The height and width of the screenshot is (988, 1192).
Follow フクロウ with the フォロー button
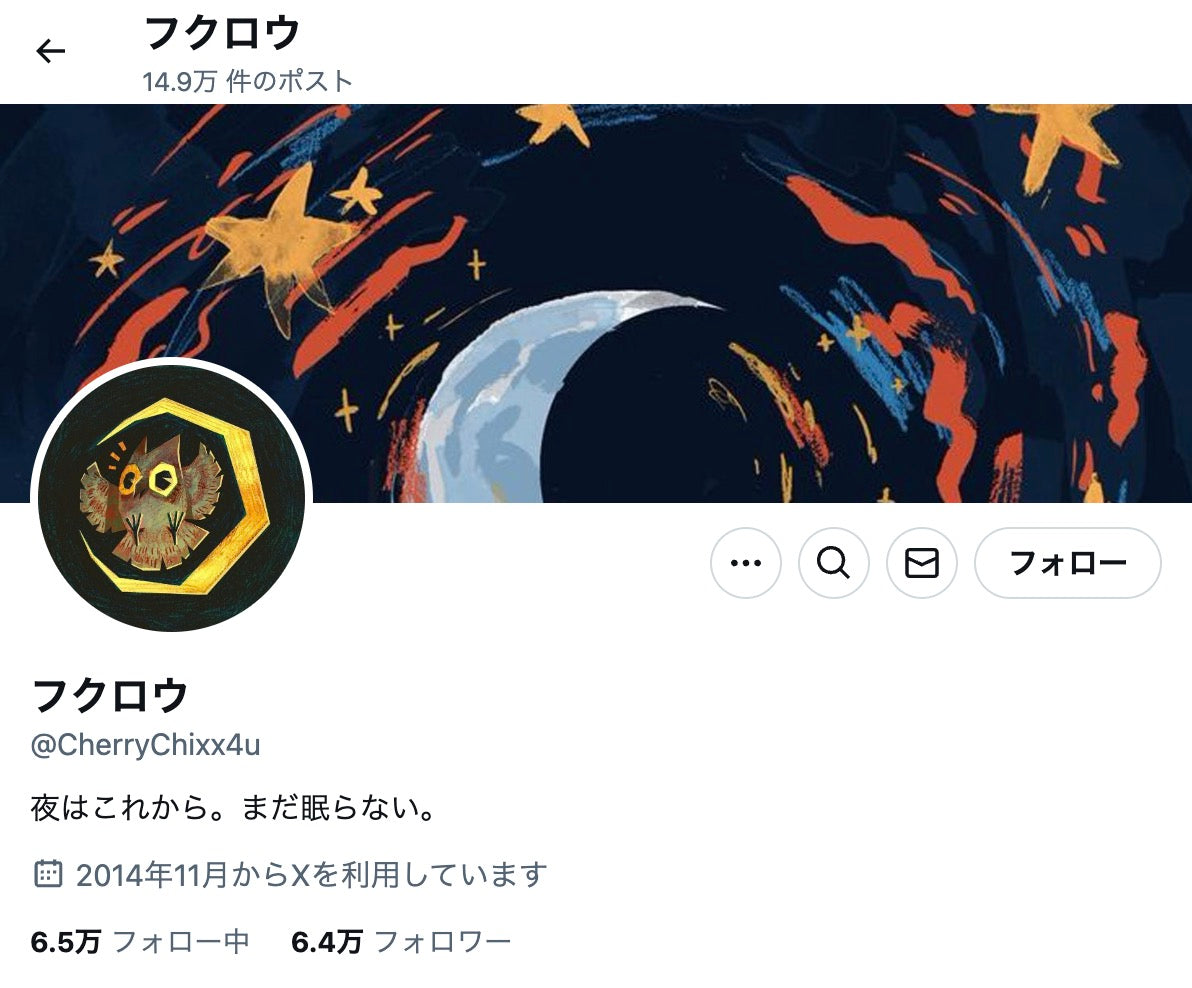coord(1067,563)
